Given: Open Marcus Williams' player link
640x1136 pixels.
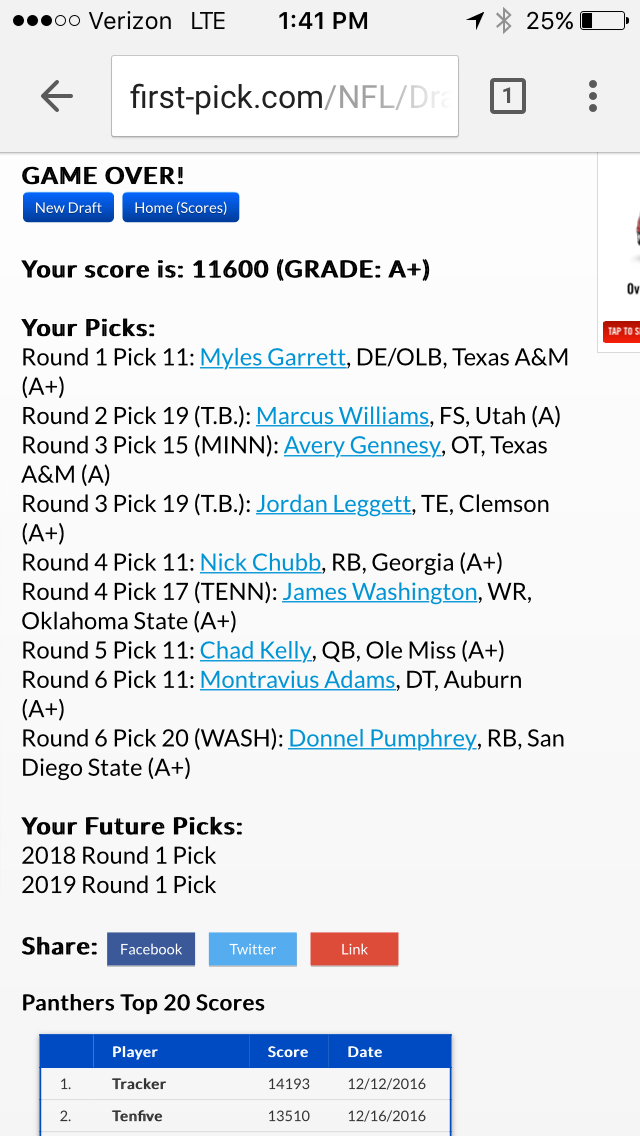Looking at the screenshot, I should click(x=342, y=416).
